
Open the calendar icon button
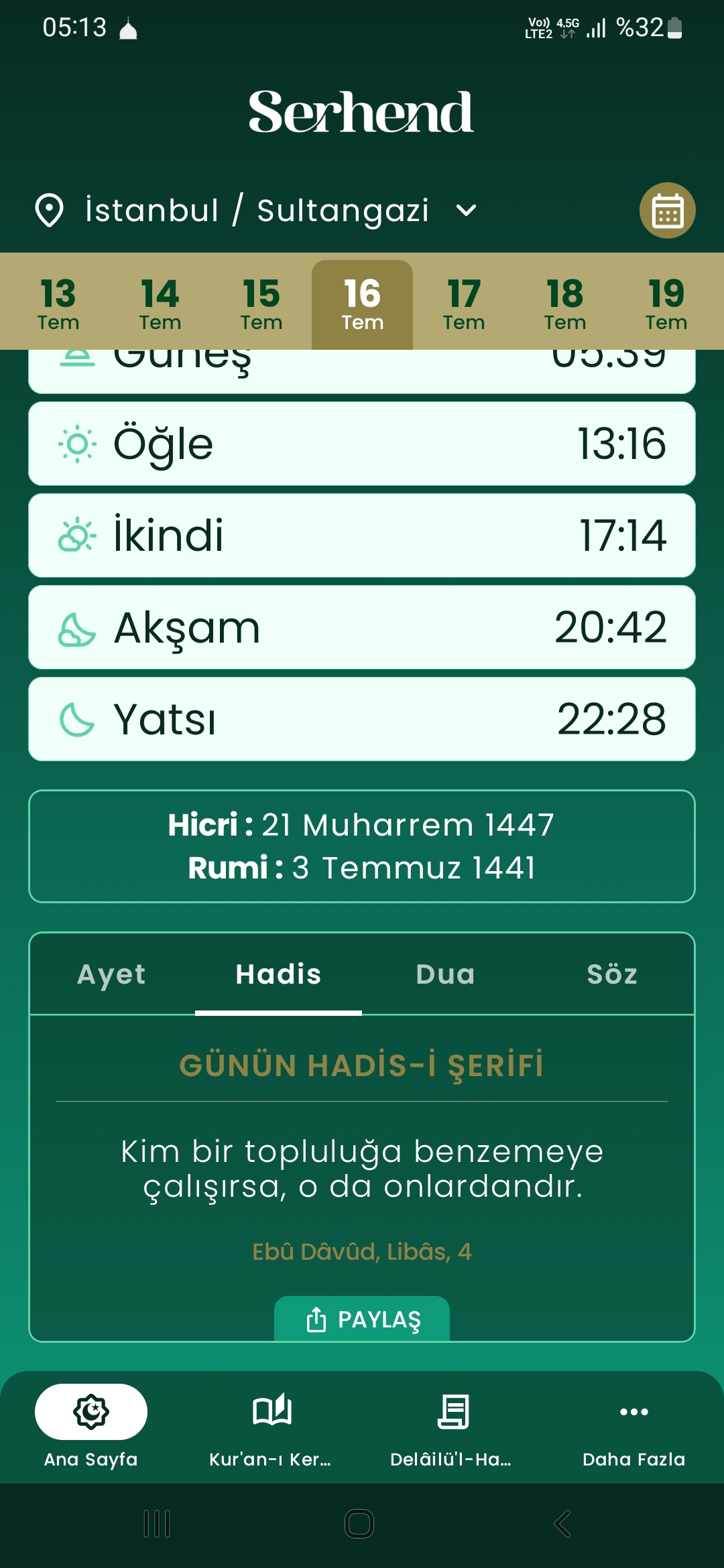pos(667,210)
